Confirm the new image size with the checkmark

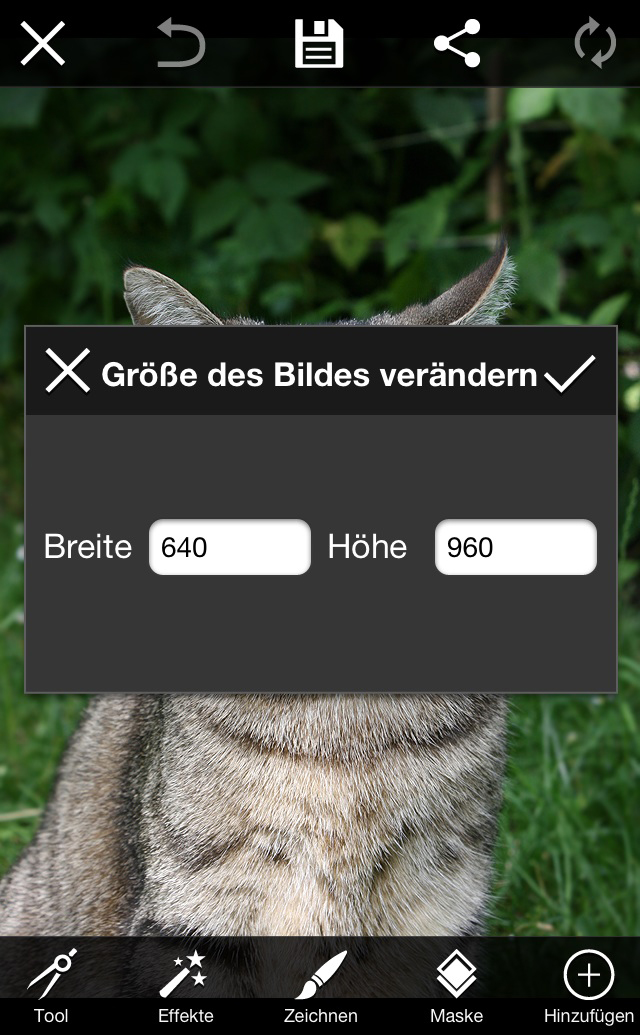(x=570, y=374)
